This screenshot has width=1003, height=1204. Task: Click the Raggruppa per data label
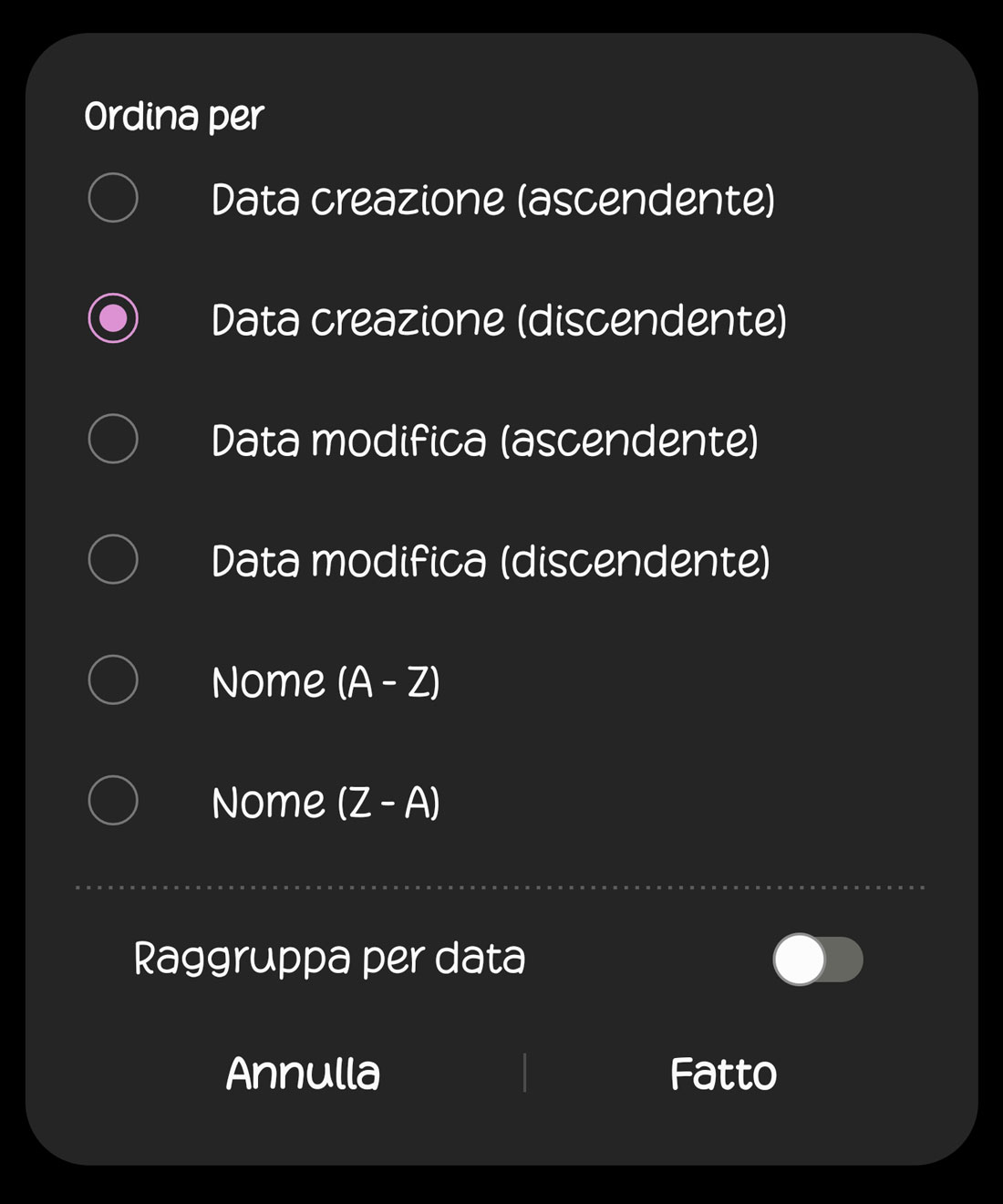click(330, 956)
